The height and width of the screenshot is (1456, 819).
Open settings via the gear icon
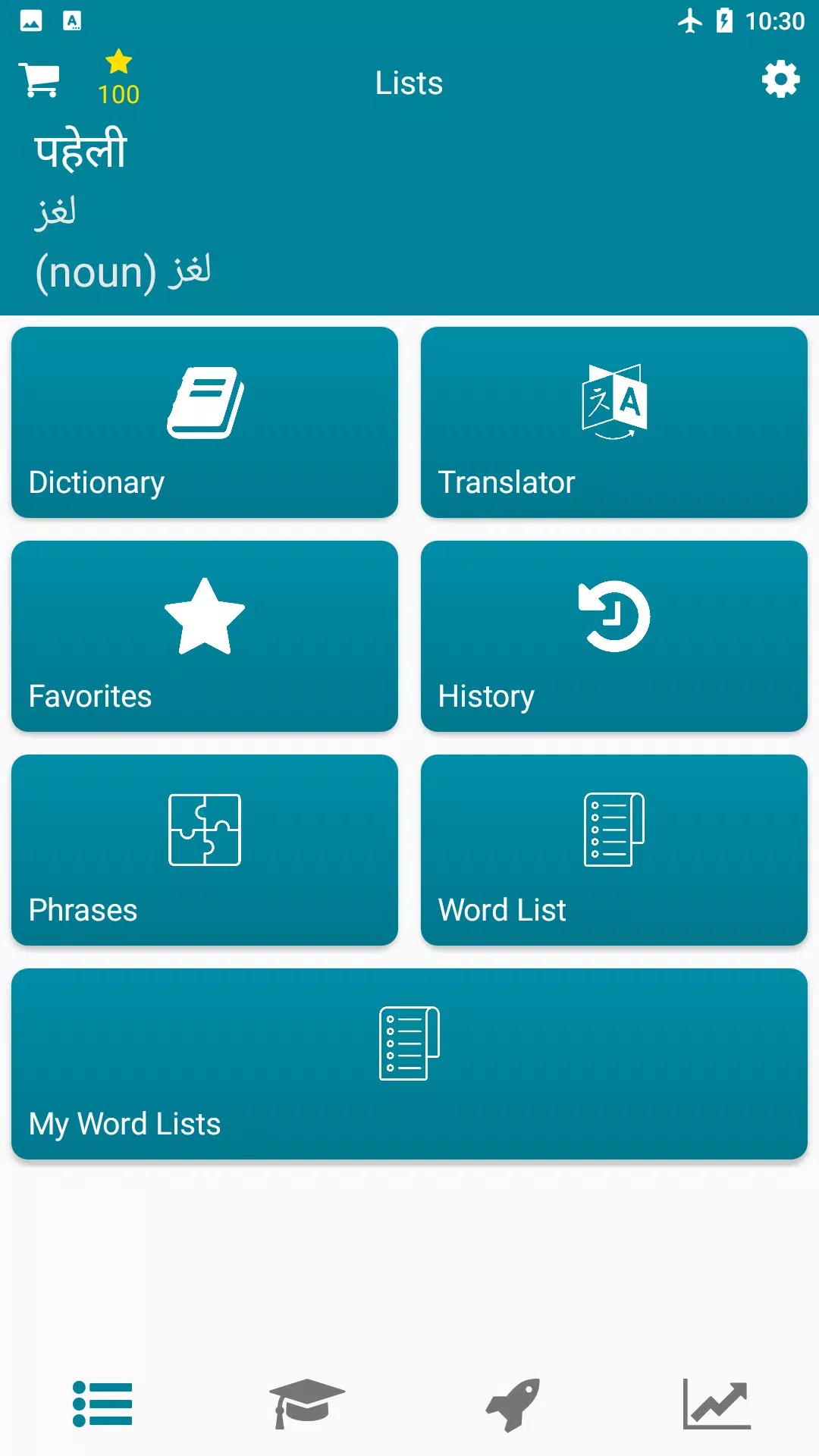[780, 80]
